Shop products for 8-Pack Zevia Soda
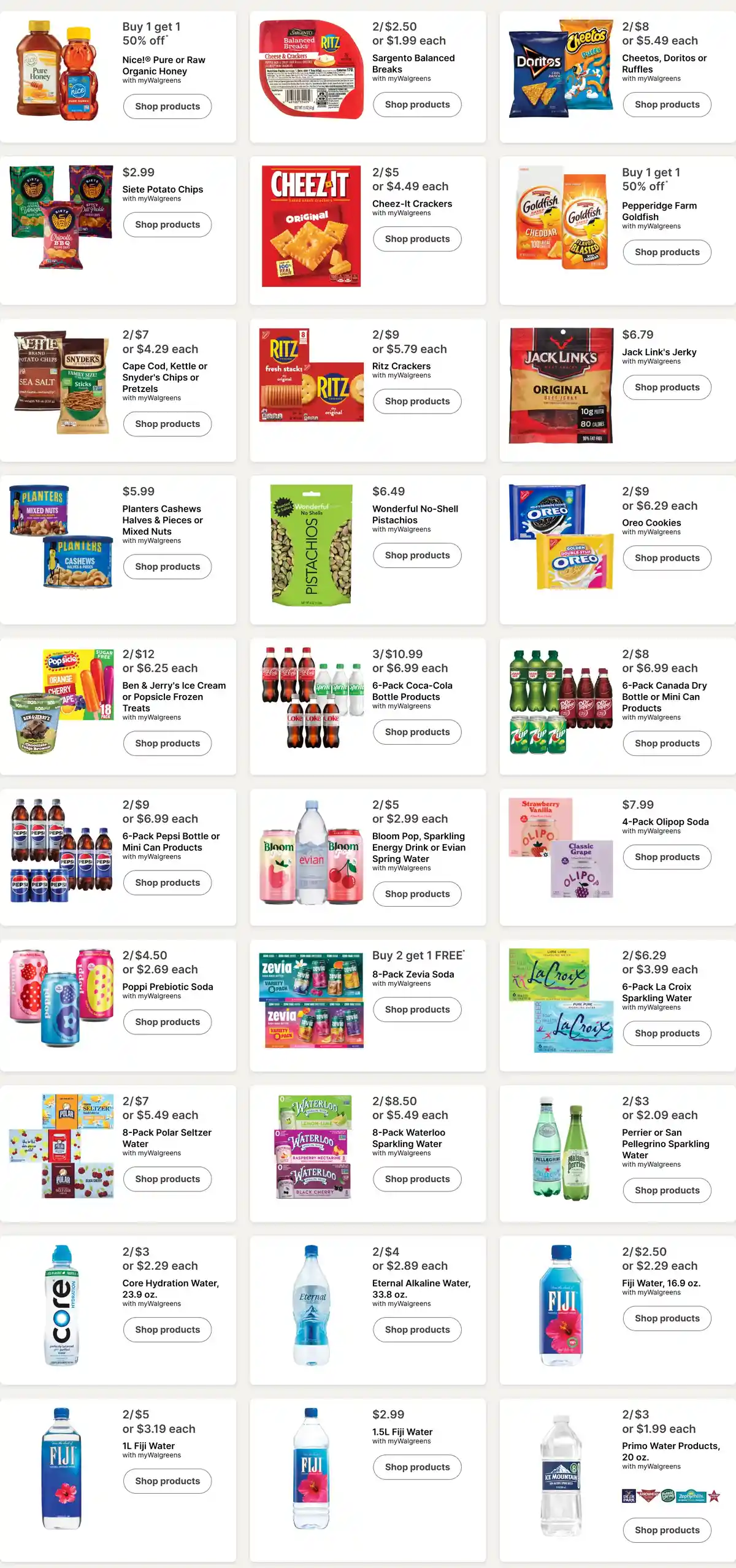 (x=417, y=1009)
